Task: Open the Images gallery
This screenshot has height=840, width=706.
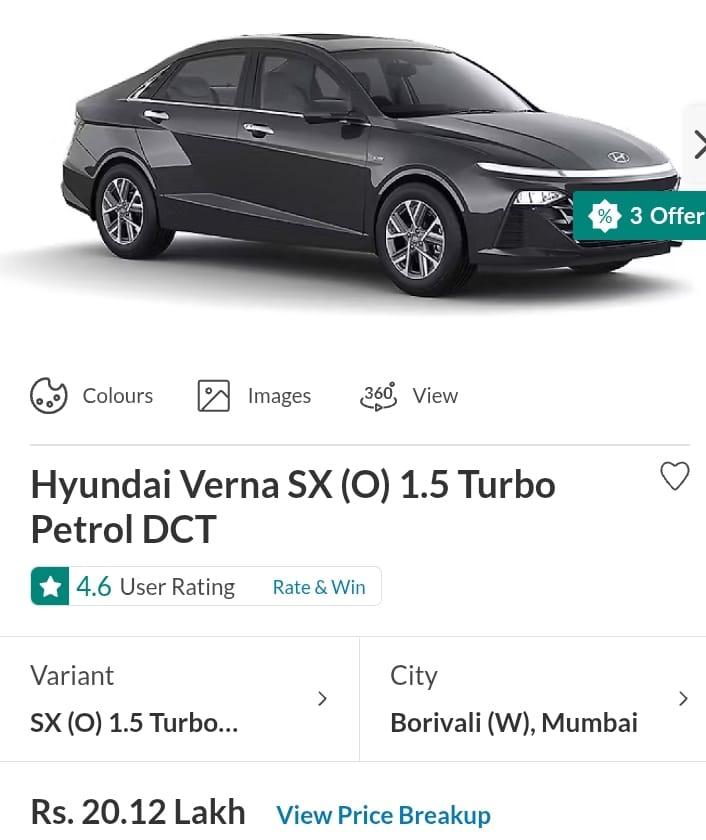Action: (255, 396)
